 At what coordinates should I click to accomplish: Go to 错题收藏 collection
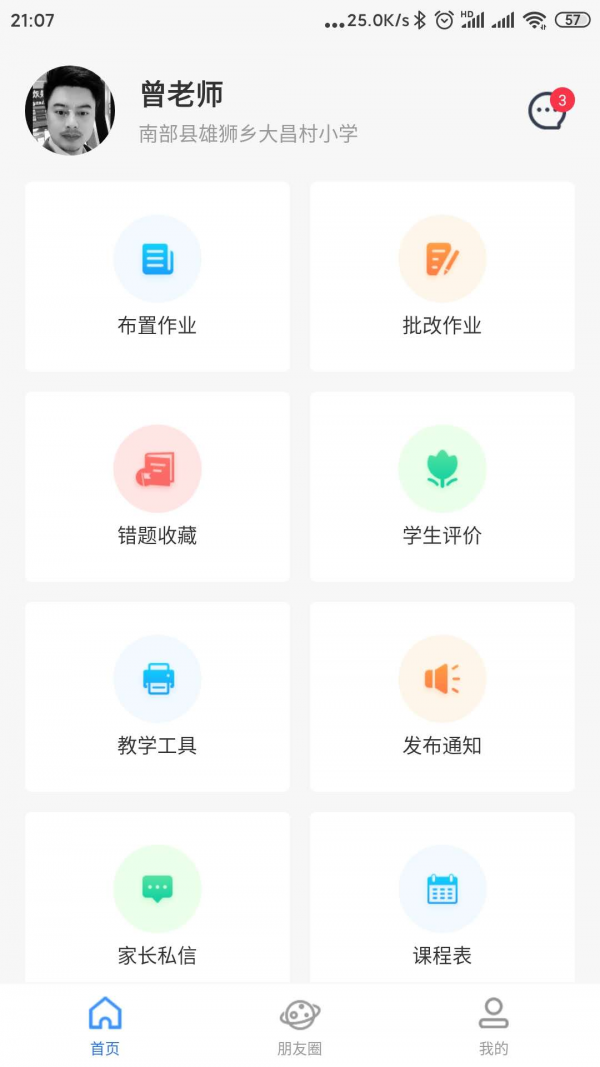pos(157,487)
